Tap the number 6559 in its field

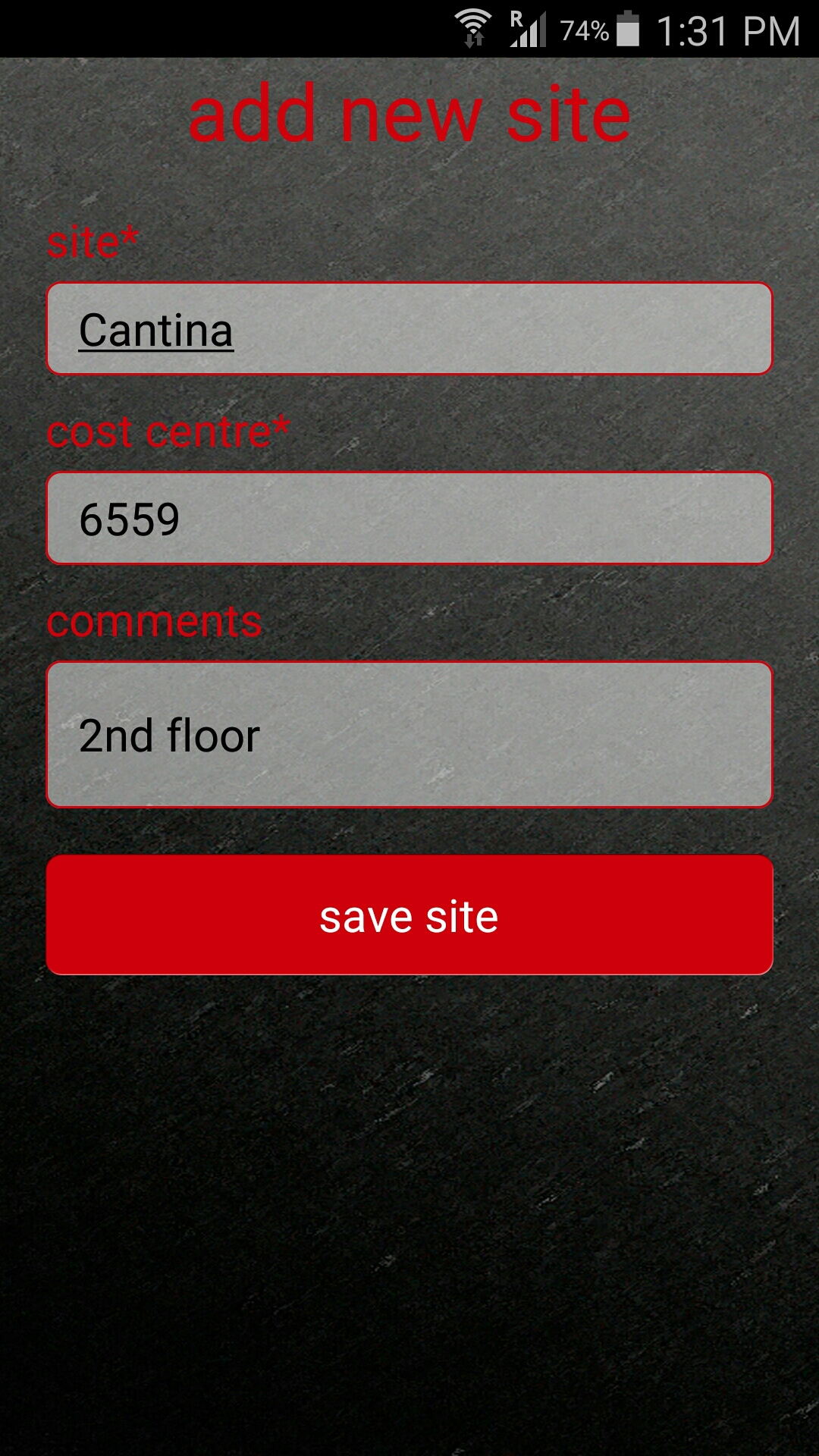pyautogui.click(x=131, y=519)
